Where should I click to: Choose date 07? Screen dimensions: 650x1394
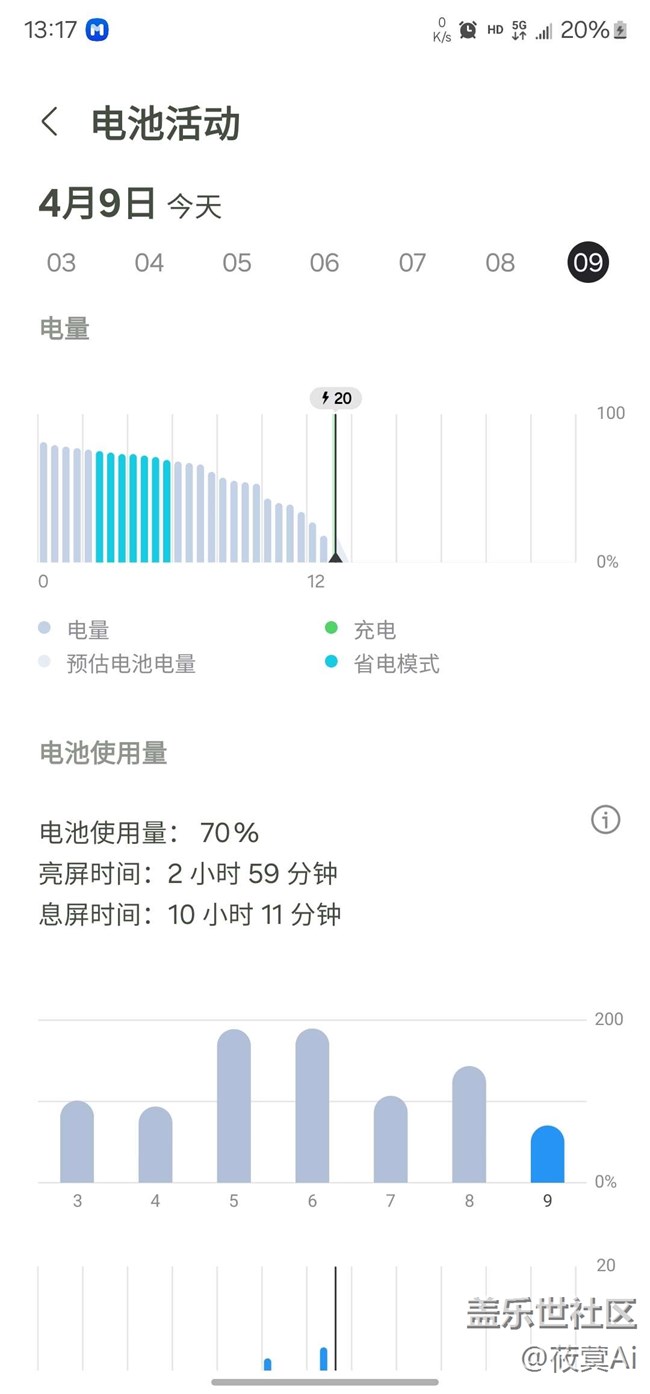(412, 263)
